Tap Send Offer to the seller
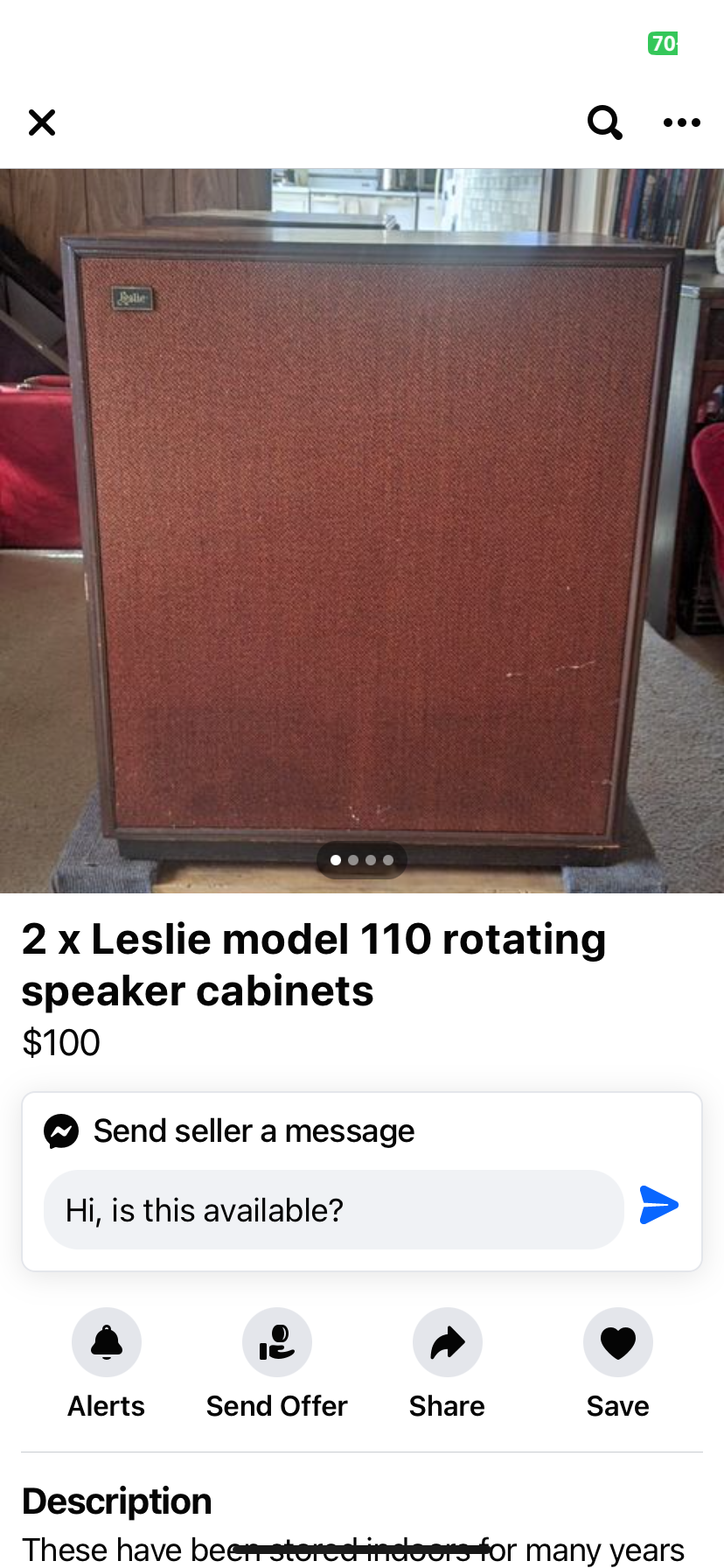Screen dimensions: 724x1568 point(277,1342)
